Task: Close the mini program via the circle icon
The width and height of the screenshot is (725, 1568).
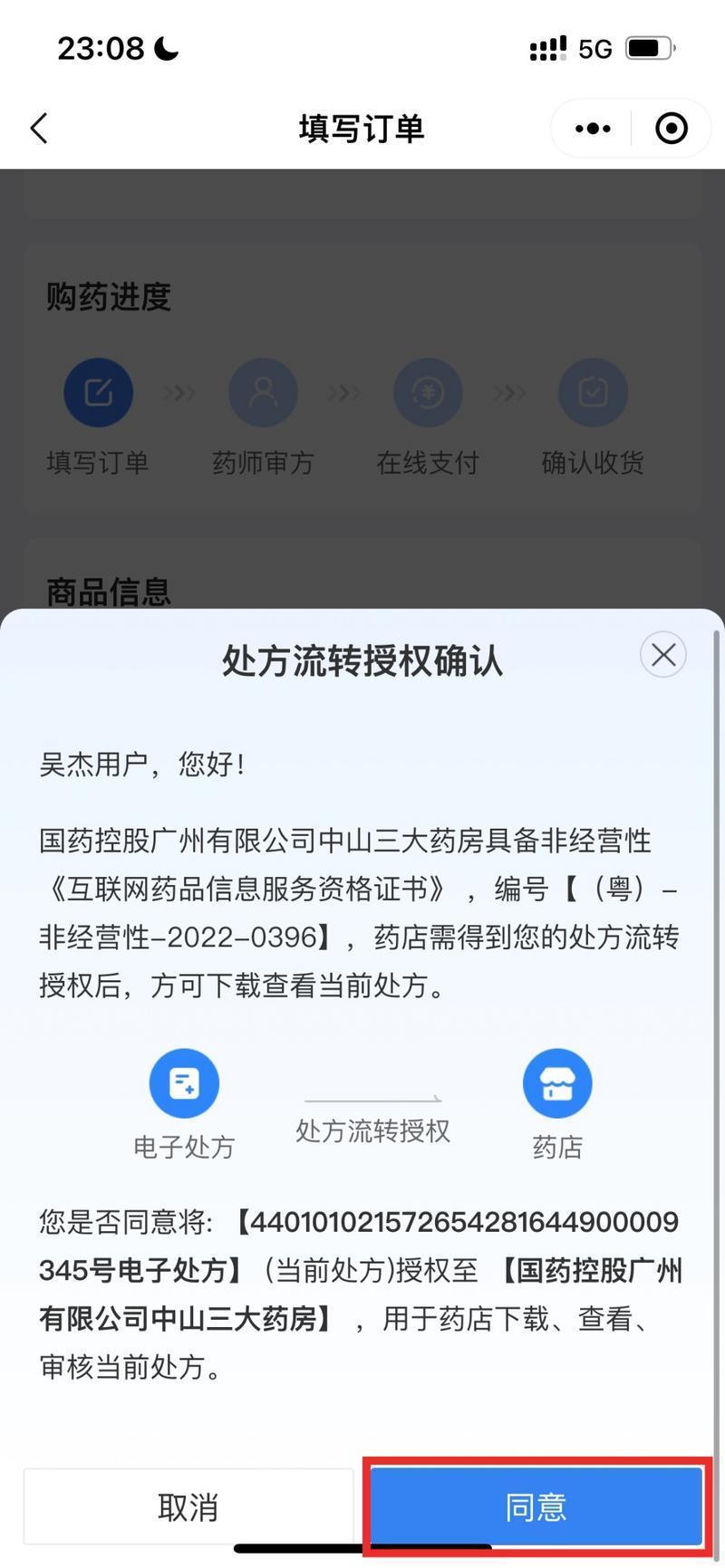Action: coord(672,129)
